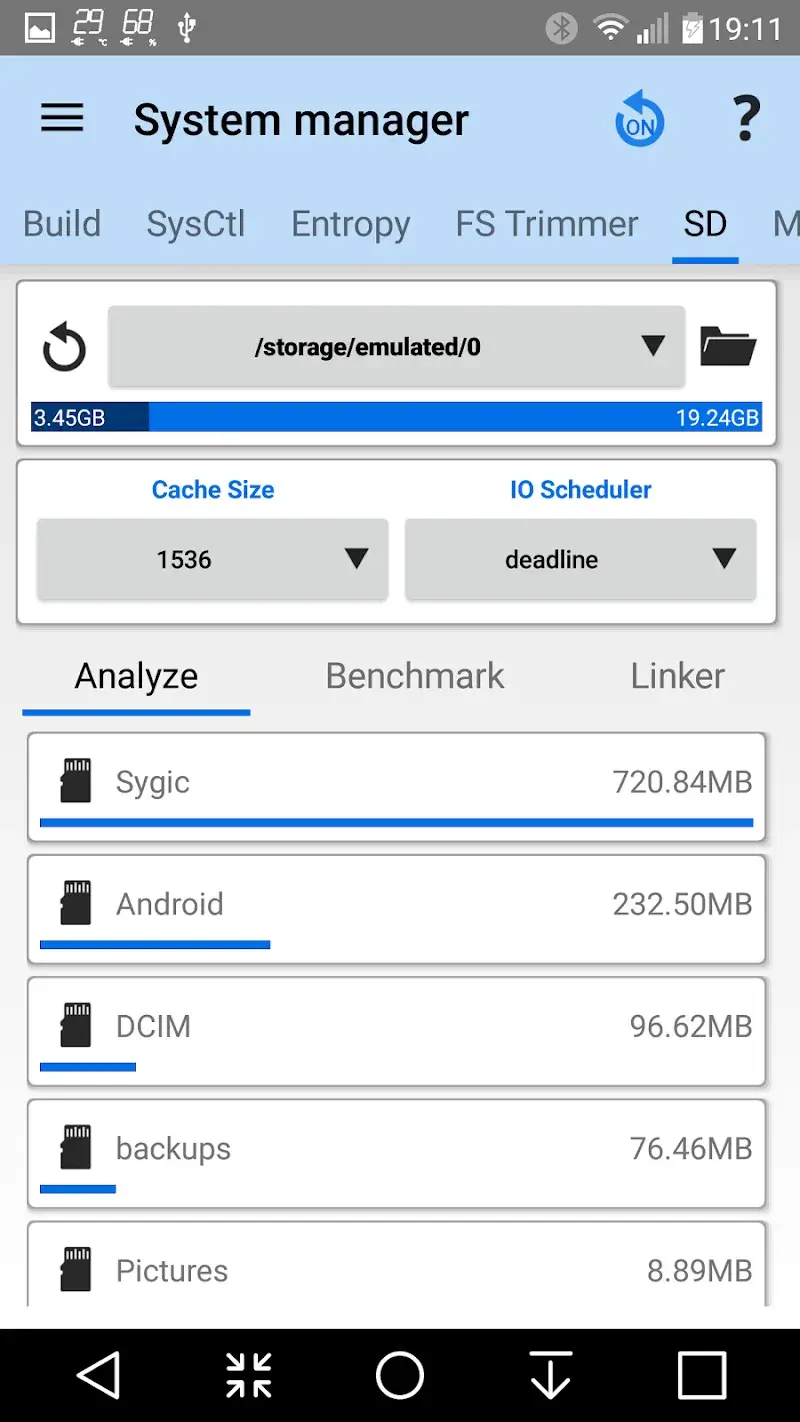Screen dimensions: 800x1422
Task: Switch to the SysCtl tab
Action: [196, 224]
